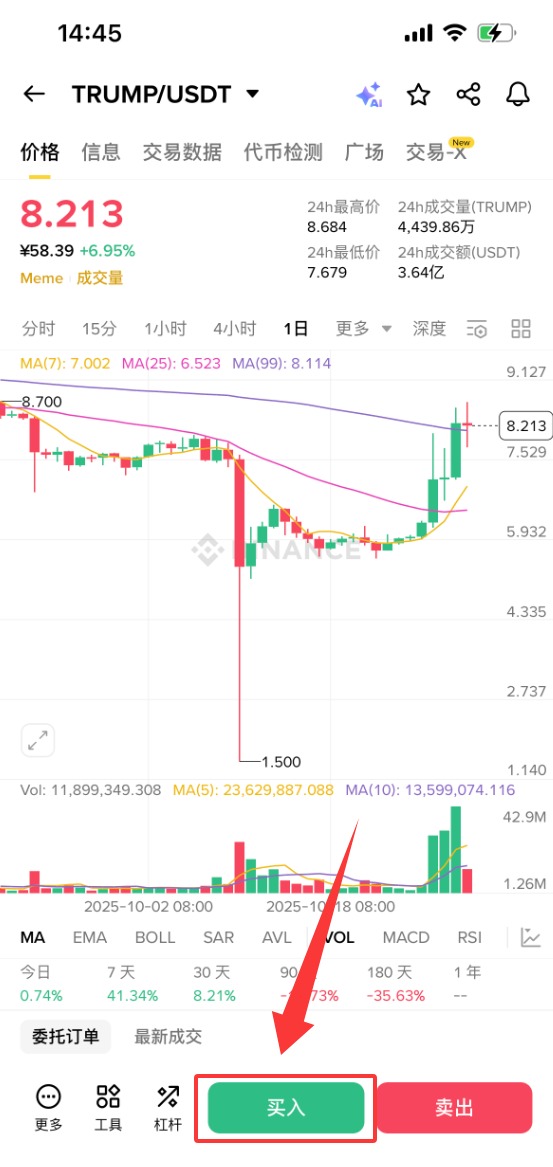This screenshot has height=1167, width=553.
Task: Switch to the 交易数据 tab
Action: (x=182, y=153)
